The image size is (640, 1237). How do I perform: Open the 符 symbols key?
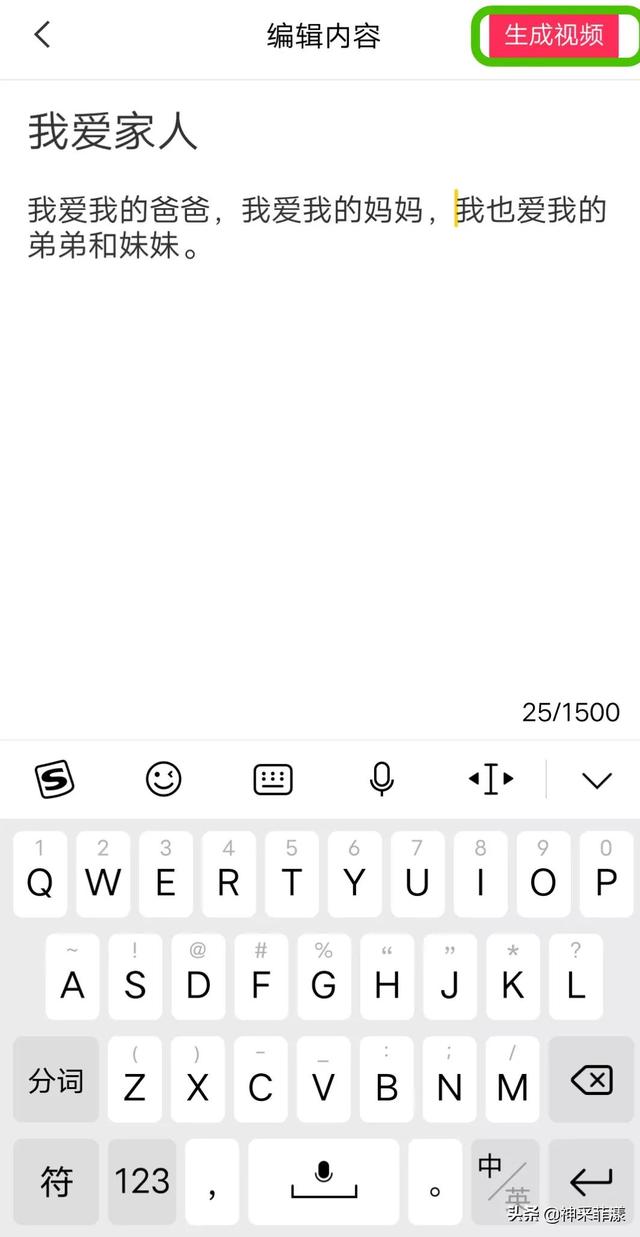[x=56, y=1182]
